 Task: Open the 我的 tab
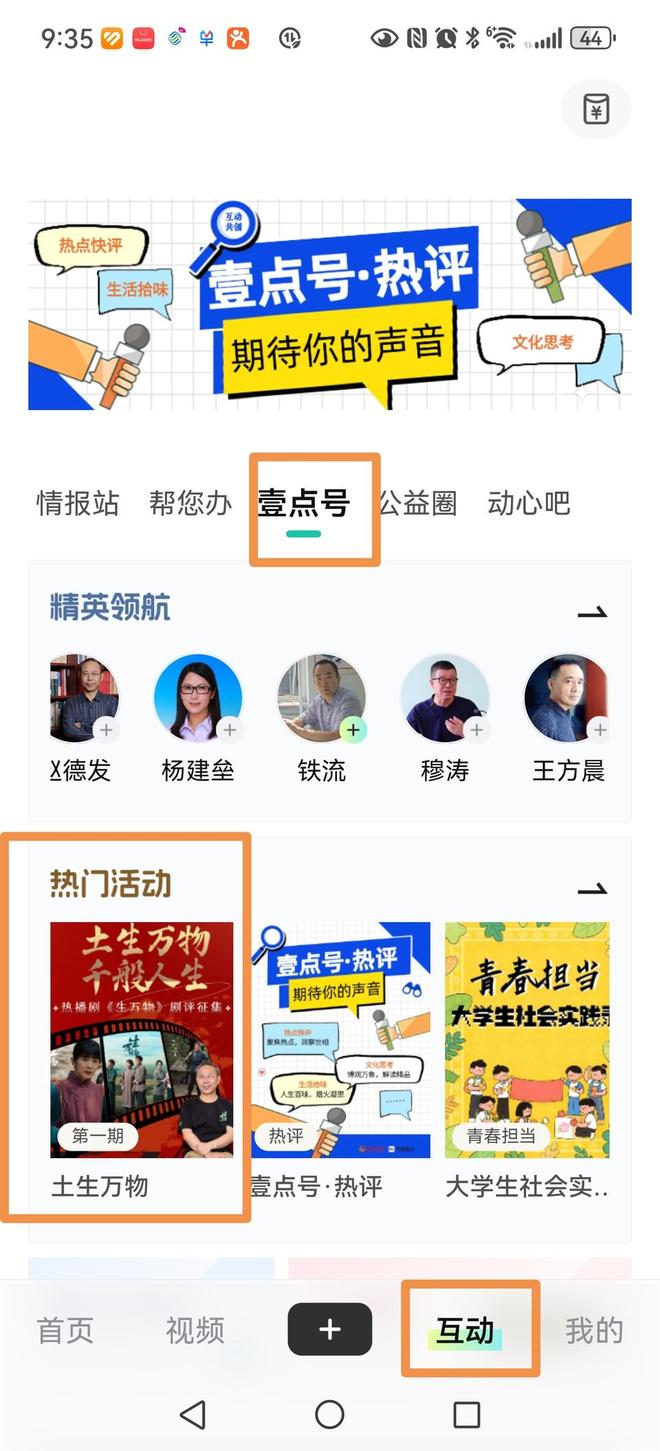click(x=594, y=1330)
